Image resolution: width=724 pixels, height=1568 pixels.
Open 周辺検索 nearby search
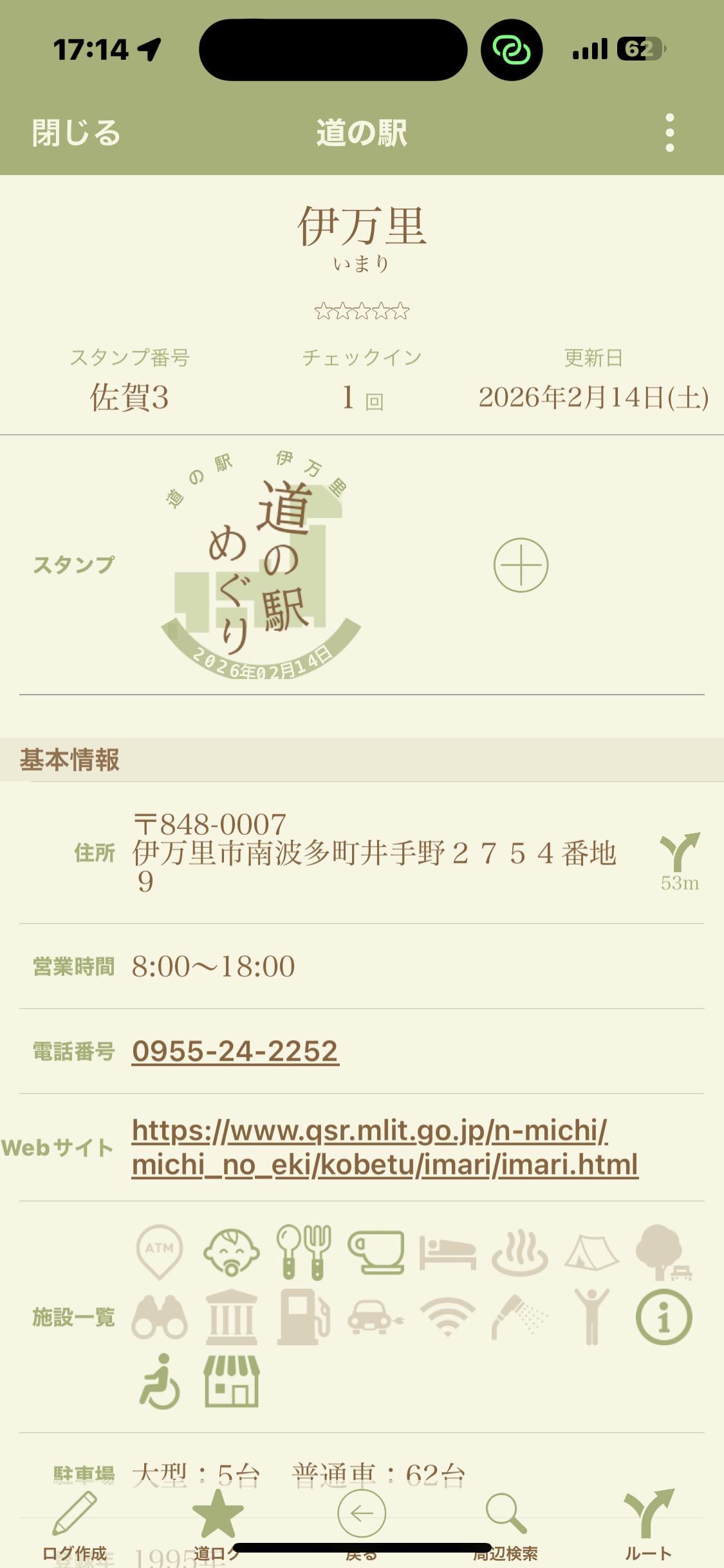pyautogui.click(x=506, y=1526)
